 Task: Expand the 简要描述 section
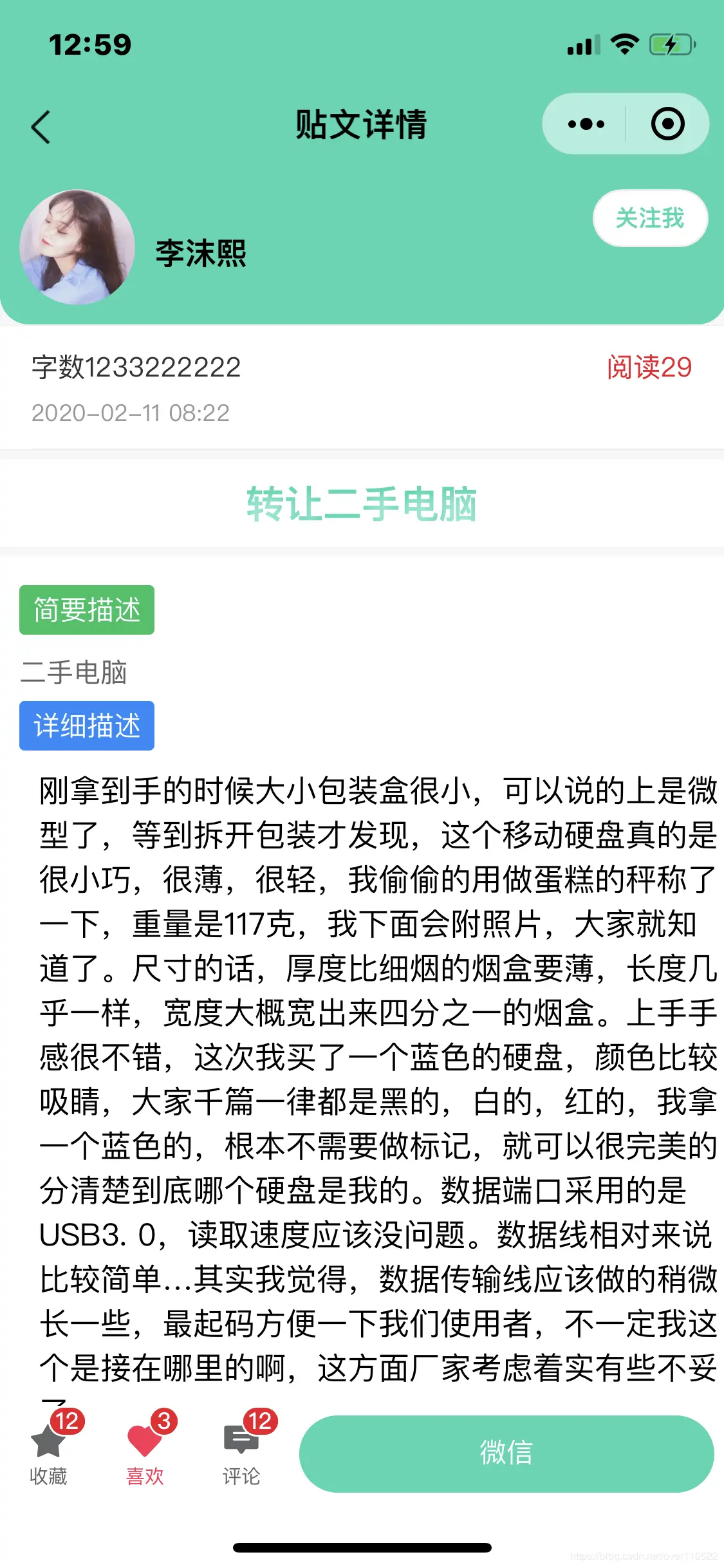tap(87, 610)
